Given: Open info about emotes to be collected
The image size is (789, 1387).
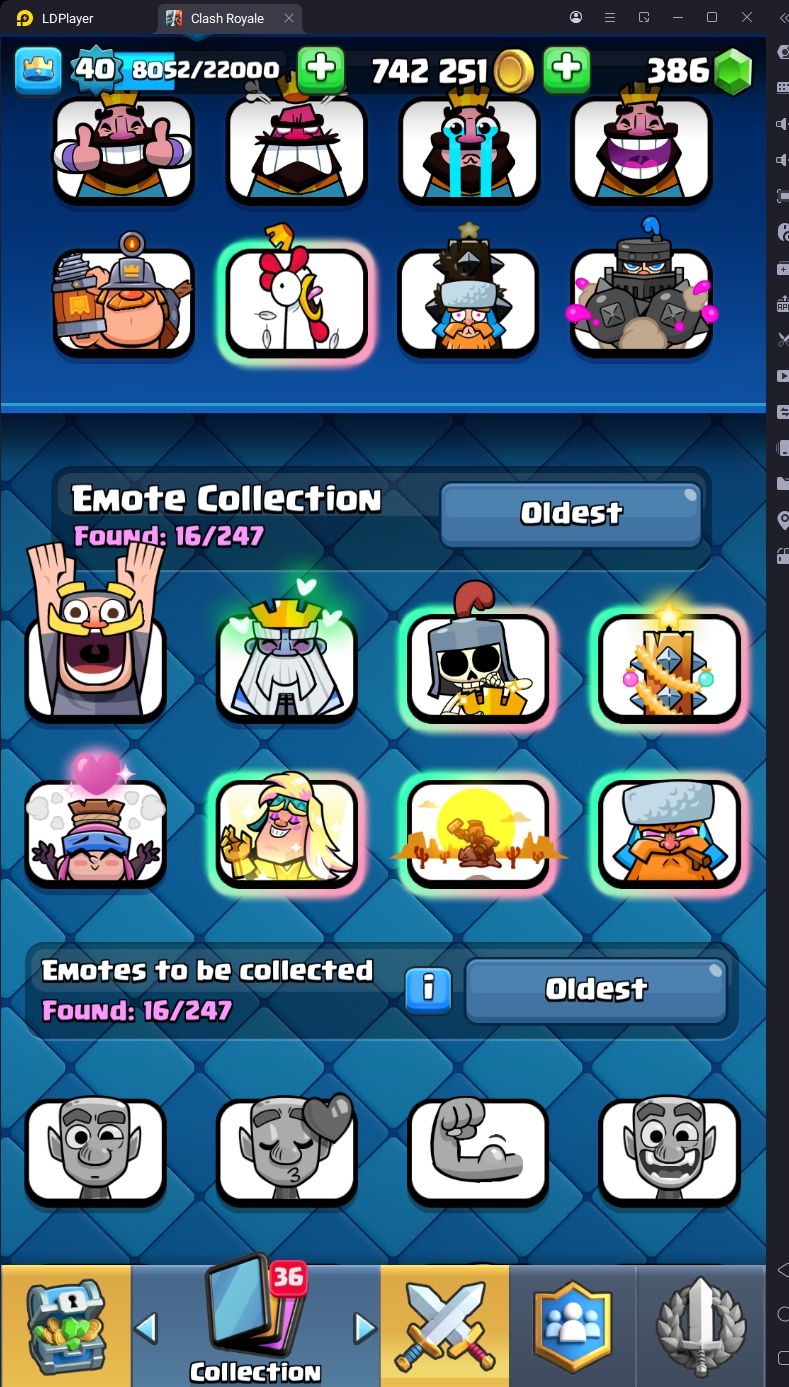Looking at the screenshot, I should tap(428, 989).
